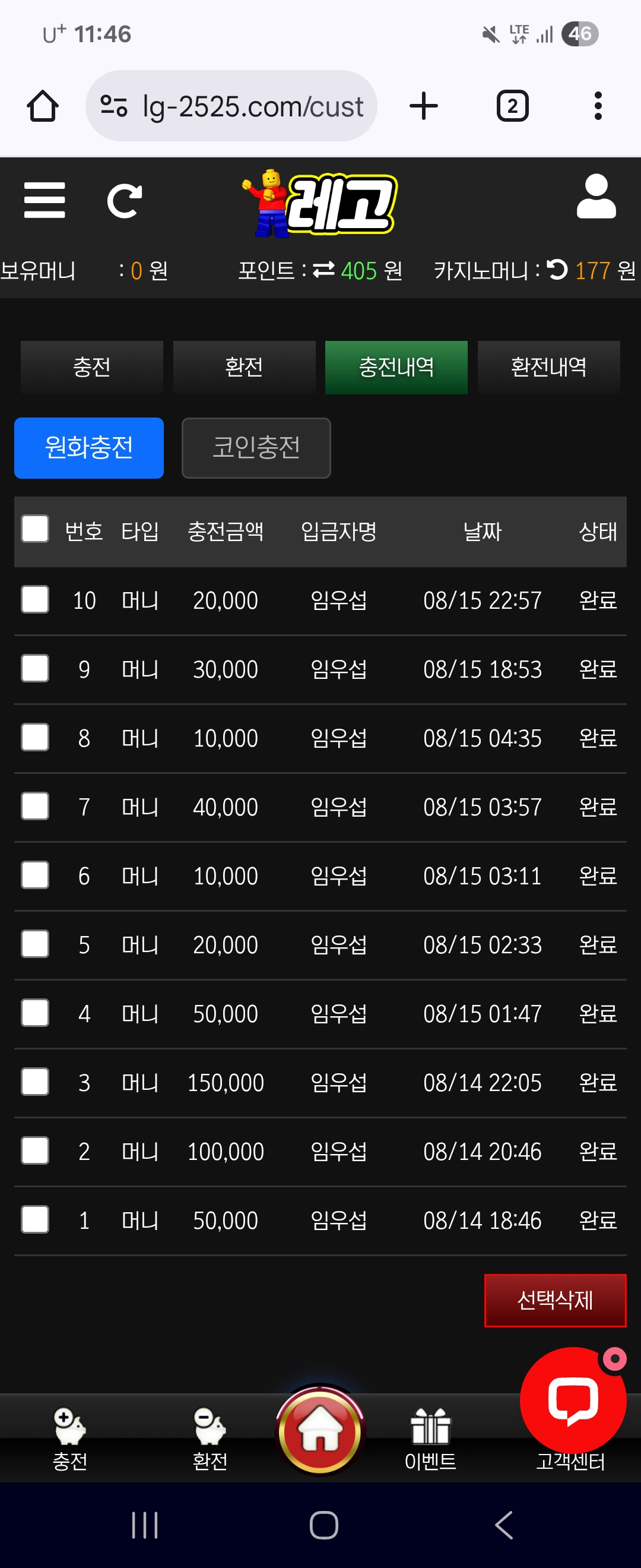Select the 코인충전 button
The image size is (641, 1568).
coord(256,447)
